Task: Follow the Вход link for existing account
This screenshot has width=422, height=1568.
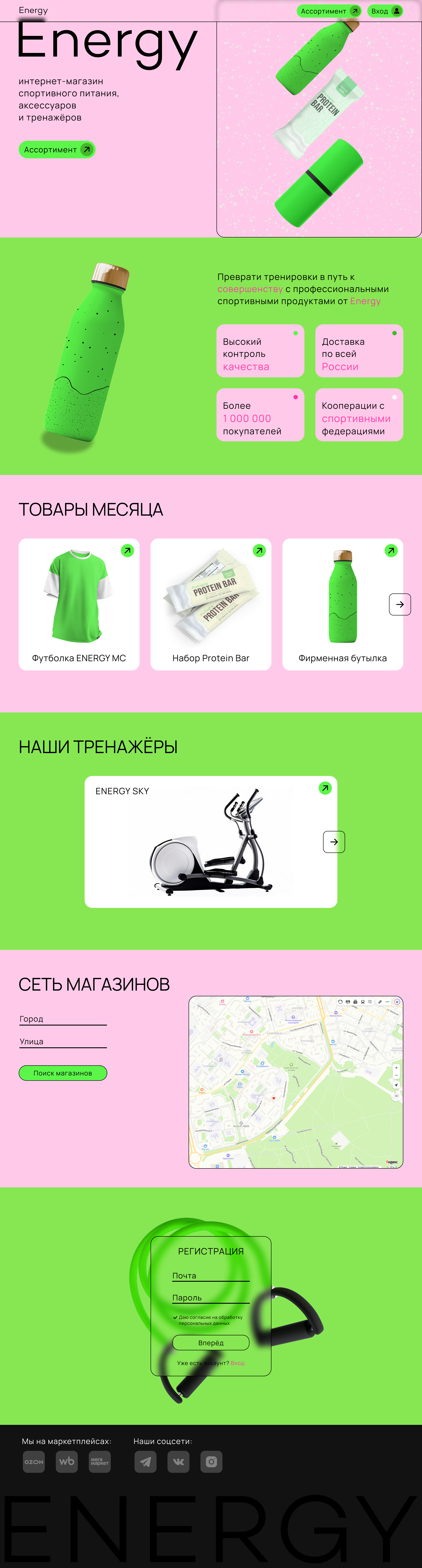Action: [x=237, y=1364]
